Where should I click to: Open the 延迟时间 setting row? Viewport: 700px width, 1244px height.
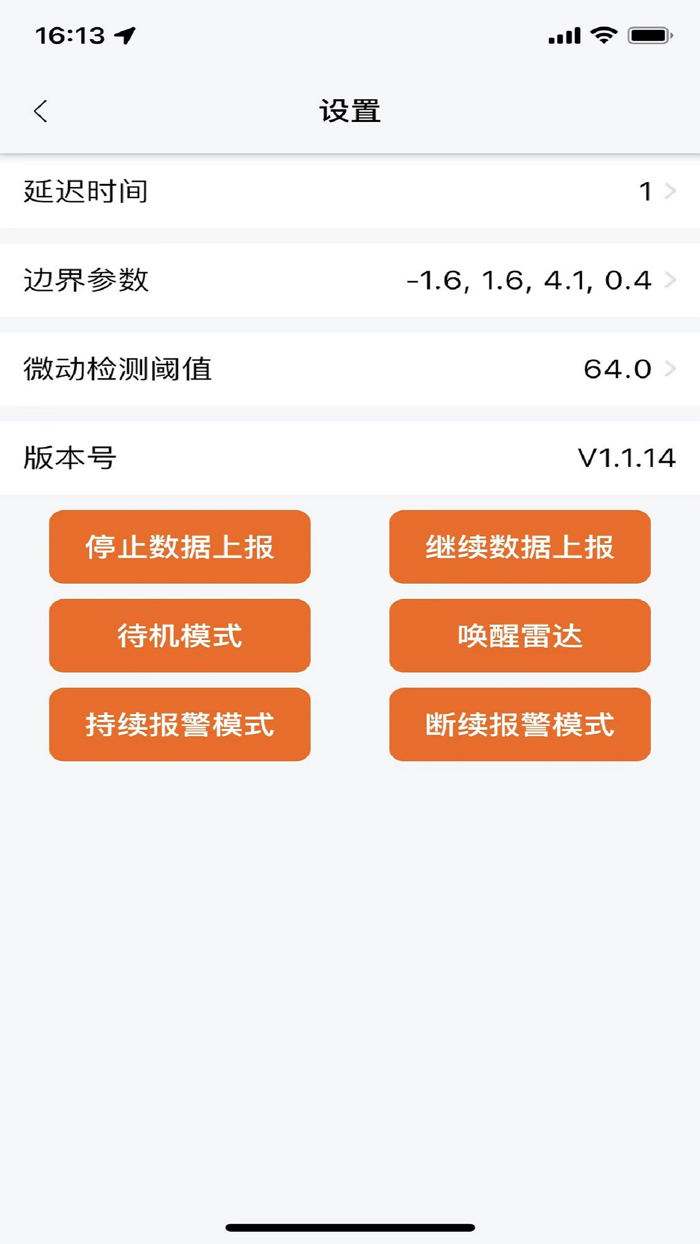[x=350, y=191]
